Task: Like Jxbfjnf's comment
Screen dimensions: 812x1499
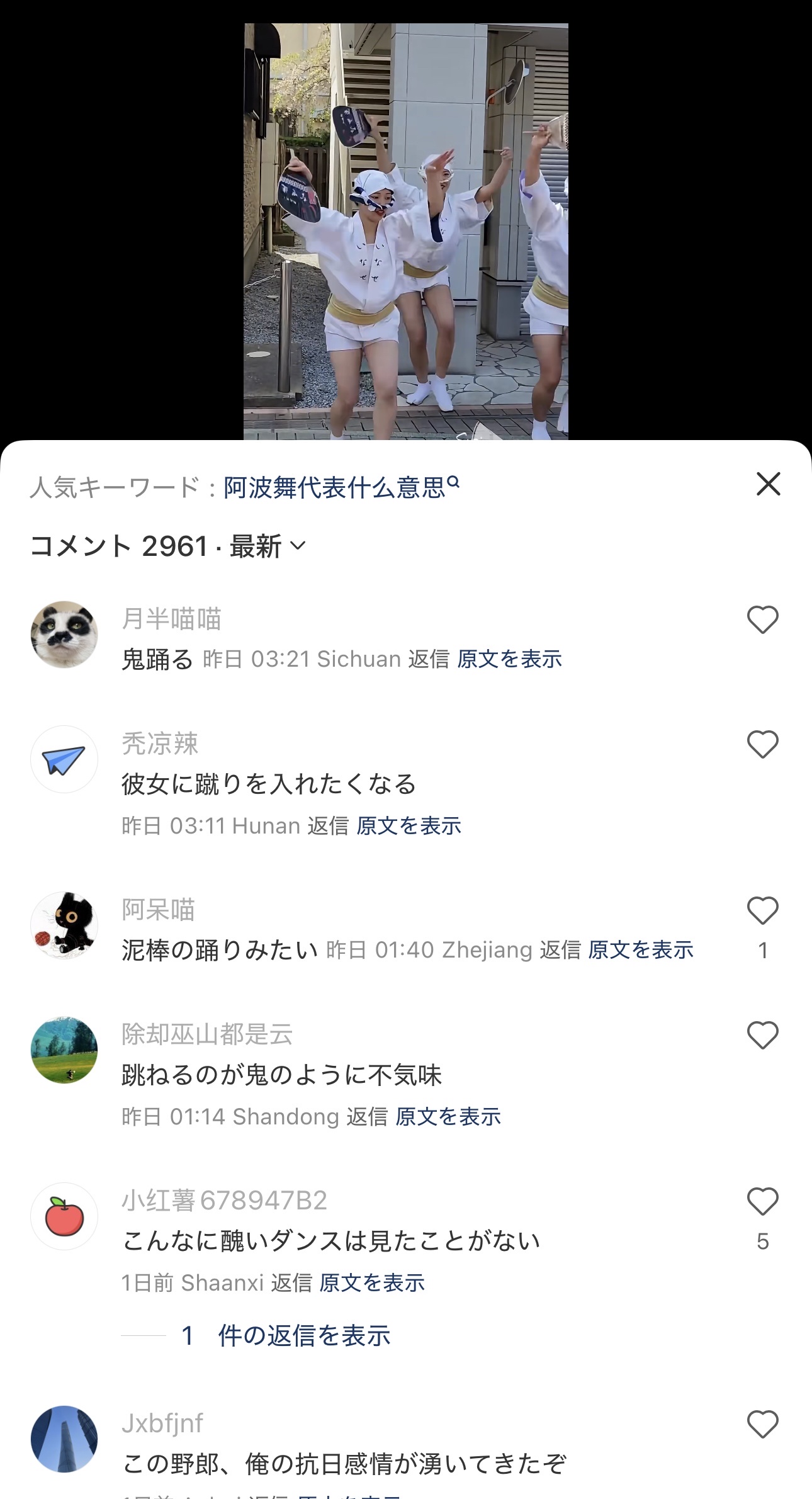Action: [762, 1424]
